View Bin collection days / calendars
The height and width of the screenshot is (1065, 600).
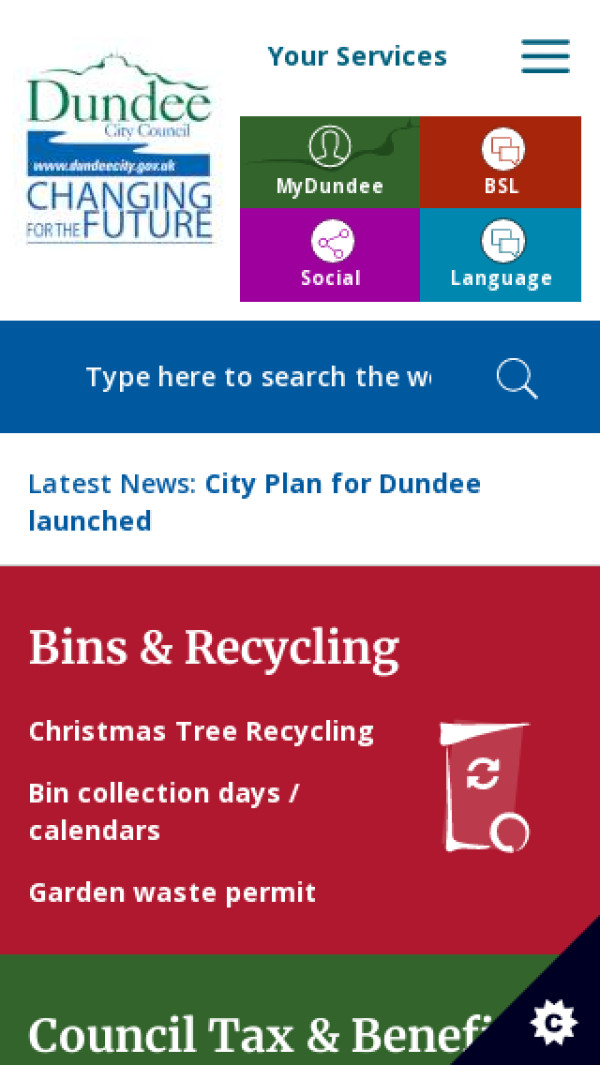pos(164,811)
